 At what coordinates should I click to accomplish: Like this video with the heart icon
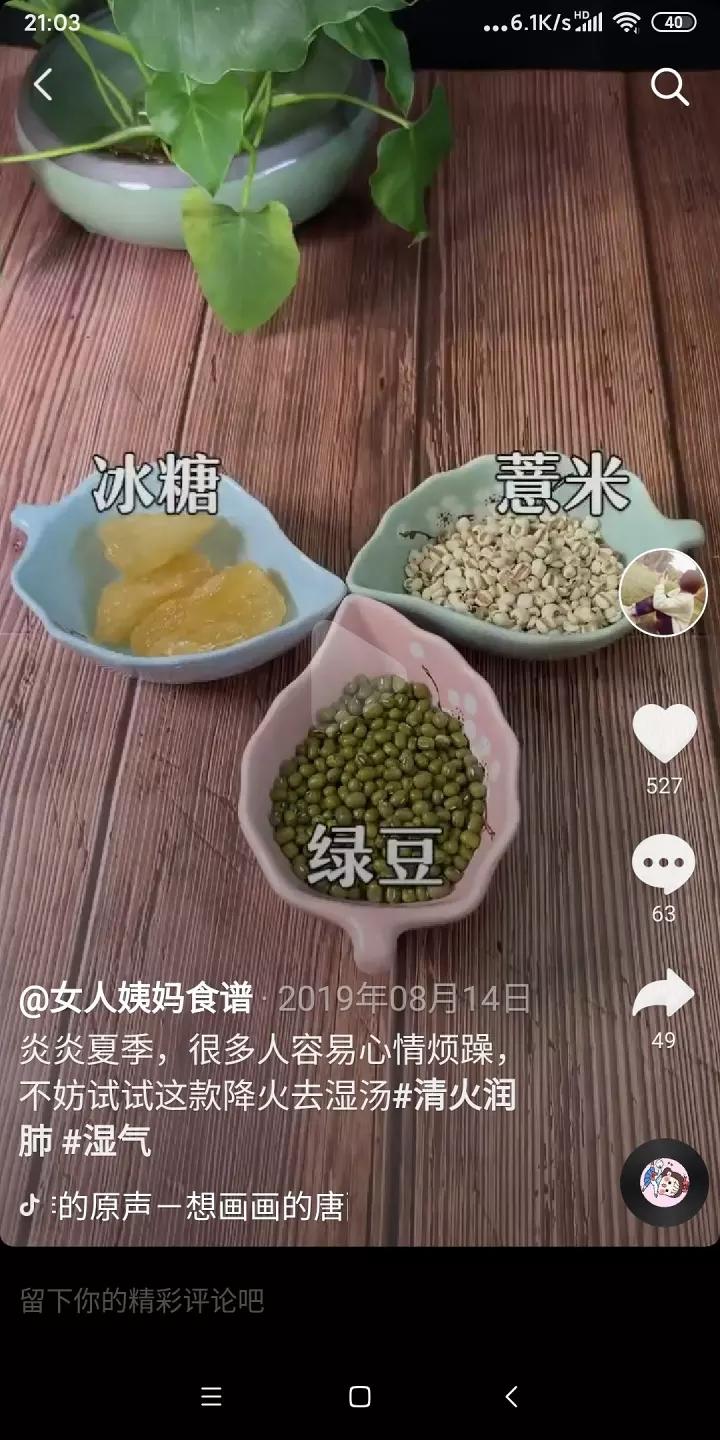(664, 735)
